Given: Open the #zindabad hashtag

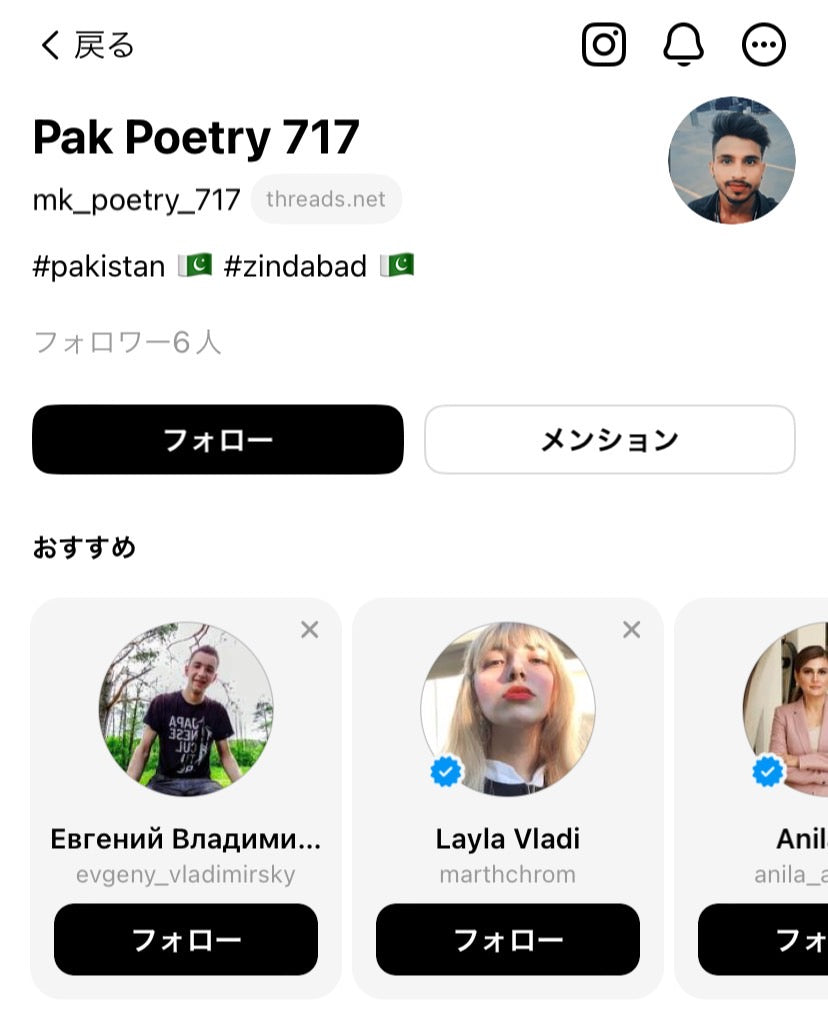Looking at the screenshot, I should tap(295, 267).
